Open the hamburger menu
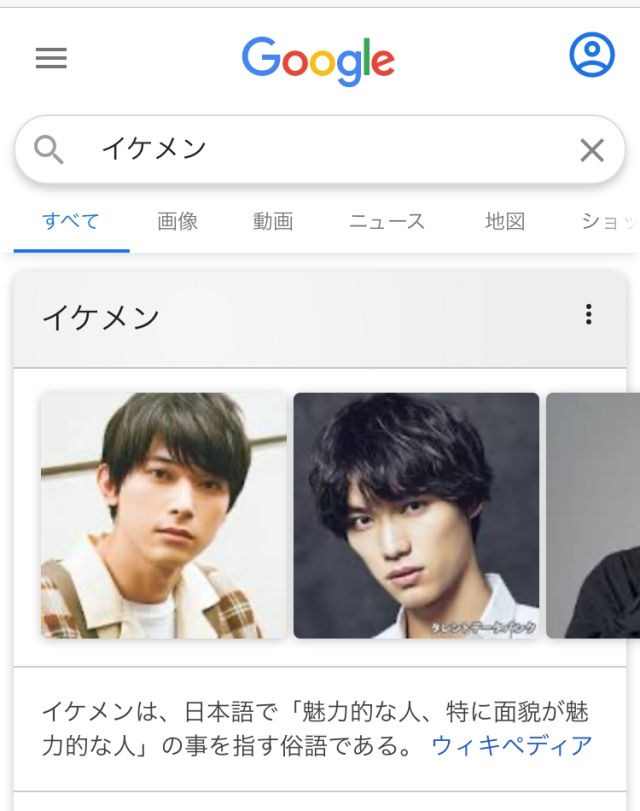Image resolution: width=640 pixels, height=811 pixels. (x=51, y=59)
